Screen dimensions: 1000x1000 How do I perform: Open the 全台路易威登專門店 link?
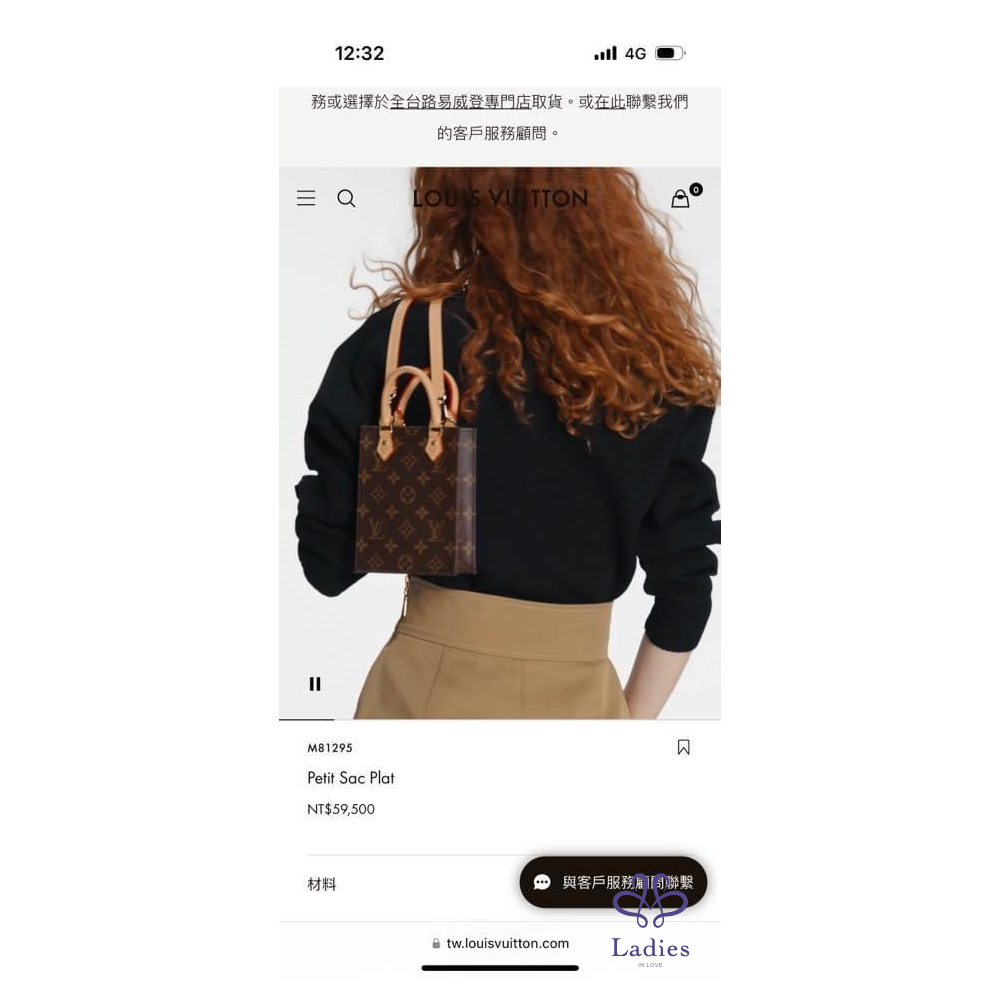(460, 102)
